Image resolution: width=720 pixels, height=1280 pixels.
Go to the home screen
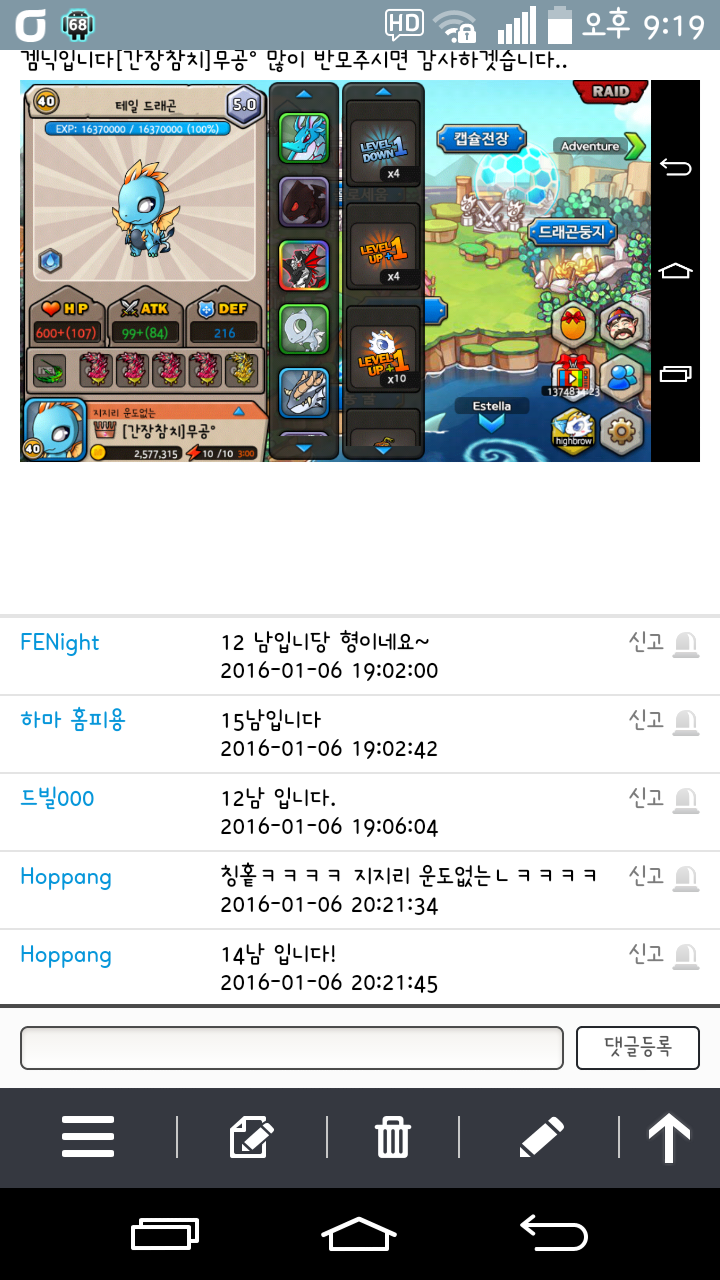pyautogui.click(x=359, y=1233)
